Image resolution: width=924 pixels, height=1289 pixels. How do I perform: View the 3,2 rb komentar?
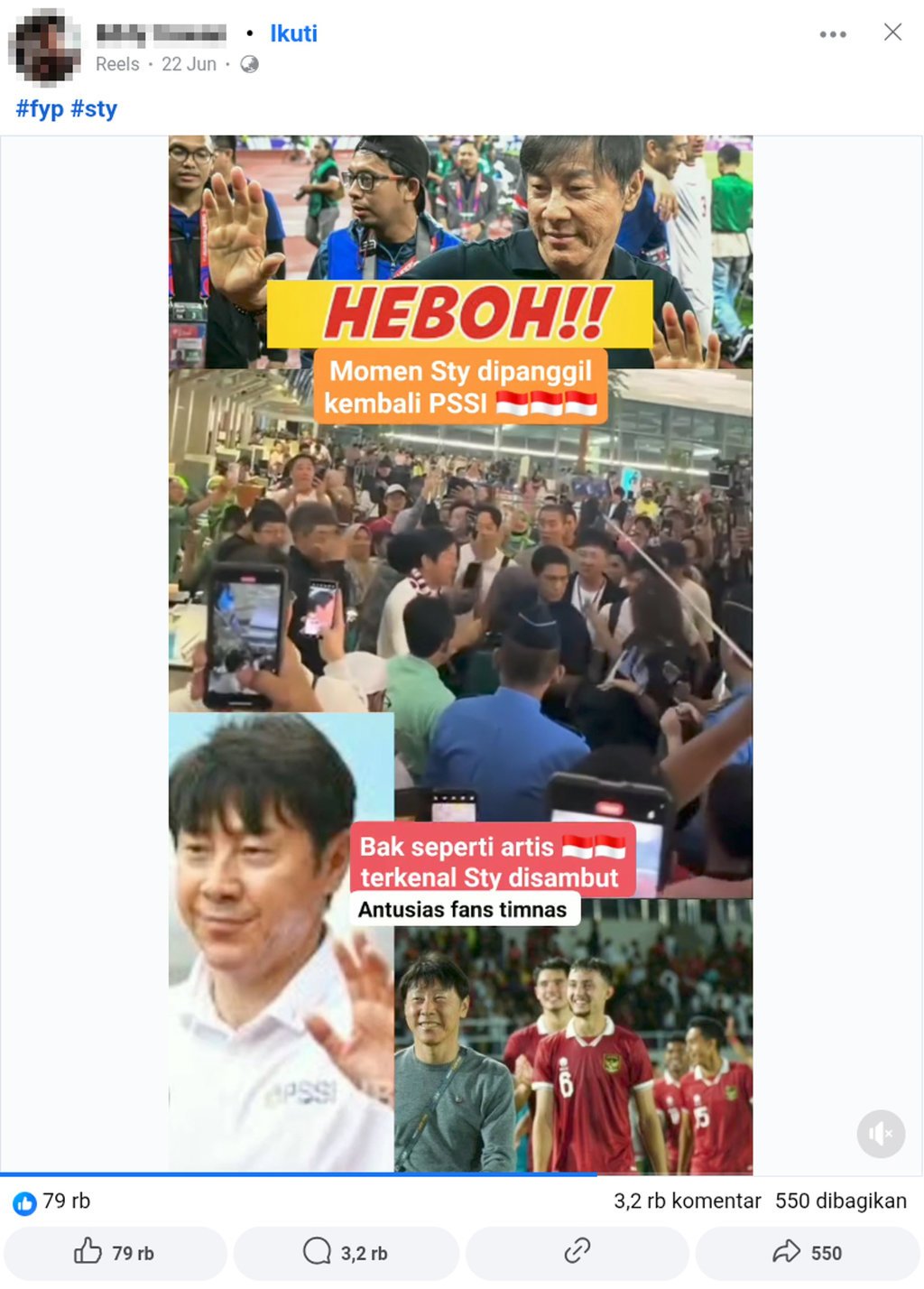tap(687, 1201)
